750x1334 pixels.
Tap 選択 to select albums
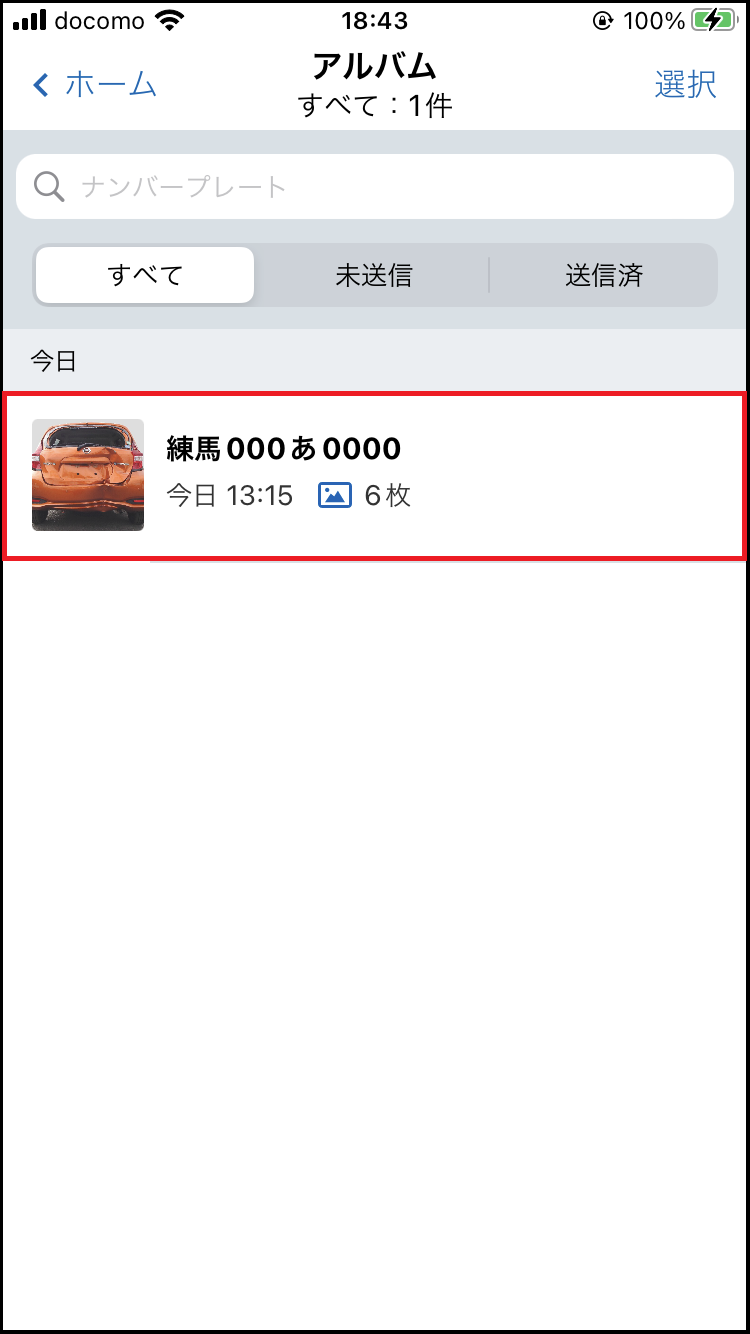tap(685, 85)
